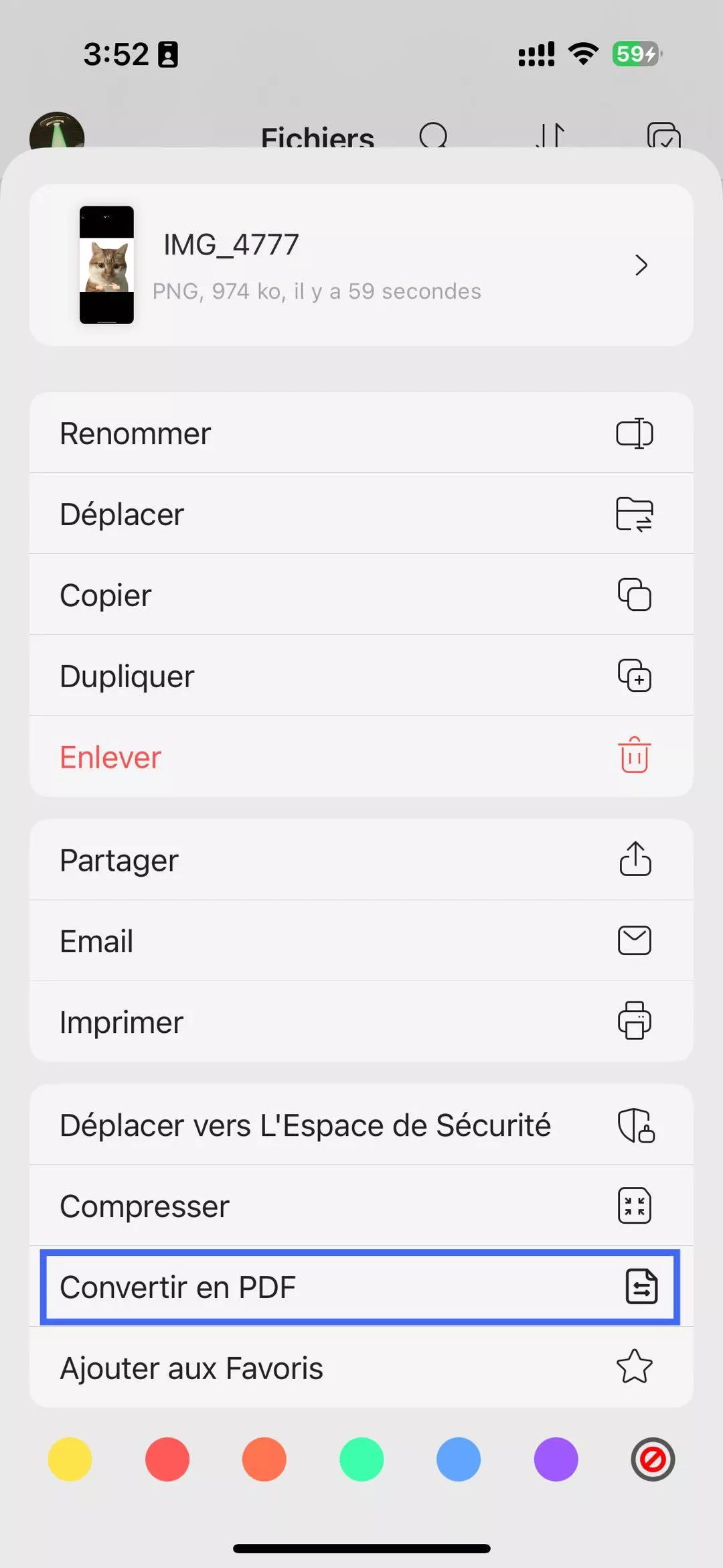The image size is (723, 1568).
Task: Delete the file using Enlever
Action: point(361,757)
